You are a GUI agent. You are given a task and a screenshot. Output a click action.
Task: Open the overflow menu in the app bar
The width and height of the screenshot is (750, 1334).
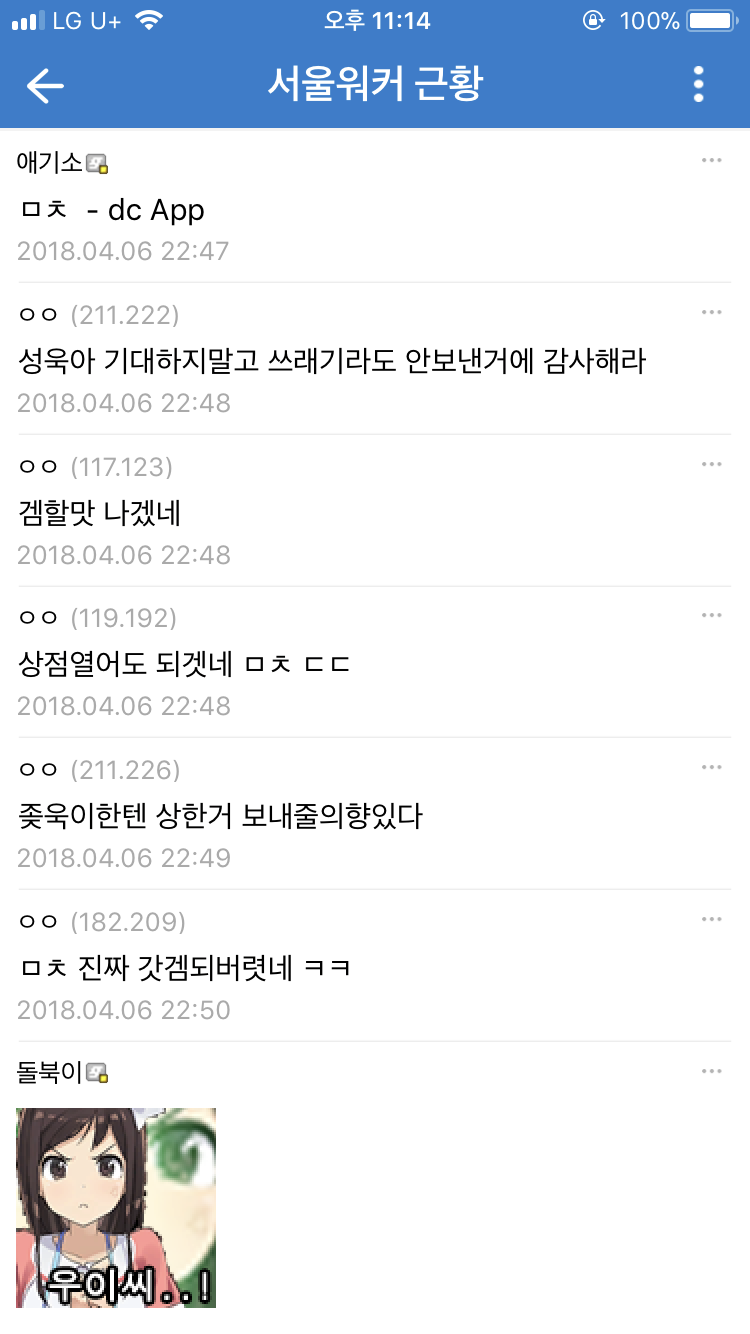698,85
